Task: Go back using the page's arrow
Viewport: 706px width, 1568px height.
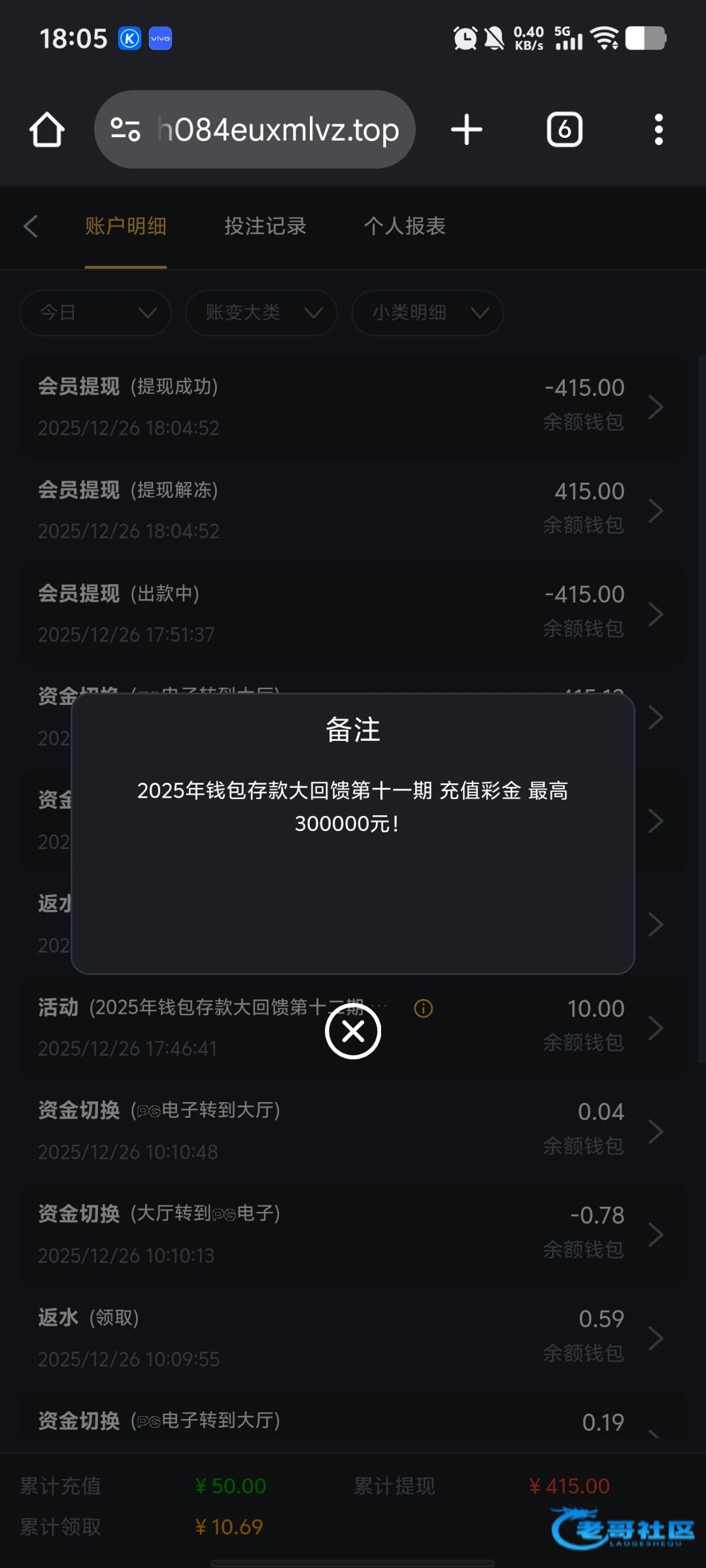Action: click(31, 226)
